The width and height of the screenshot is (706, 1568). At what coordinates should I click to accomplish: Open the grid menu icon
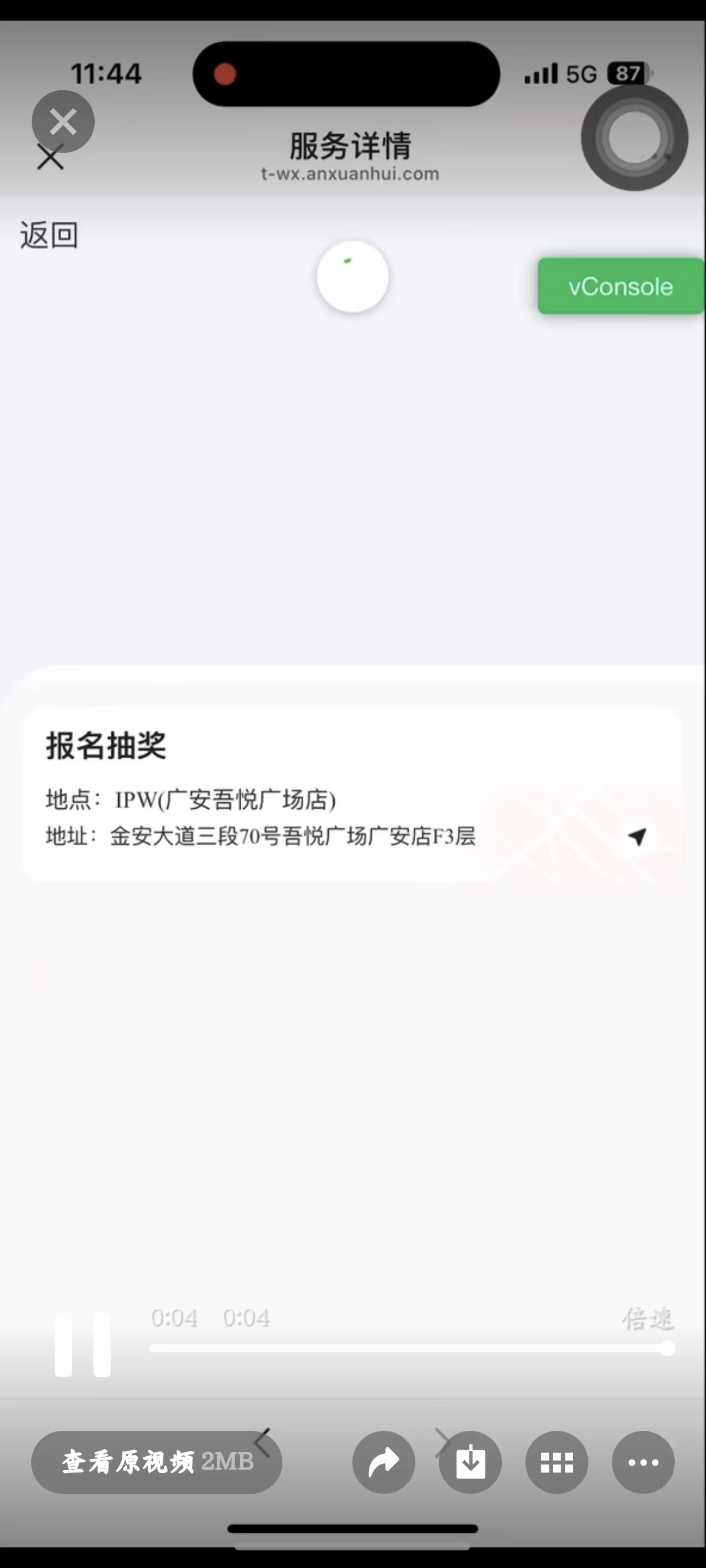(x=557, y=1463)
